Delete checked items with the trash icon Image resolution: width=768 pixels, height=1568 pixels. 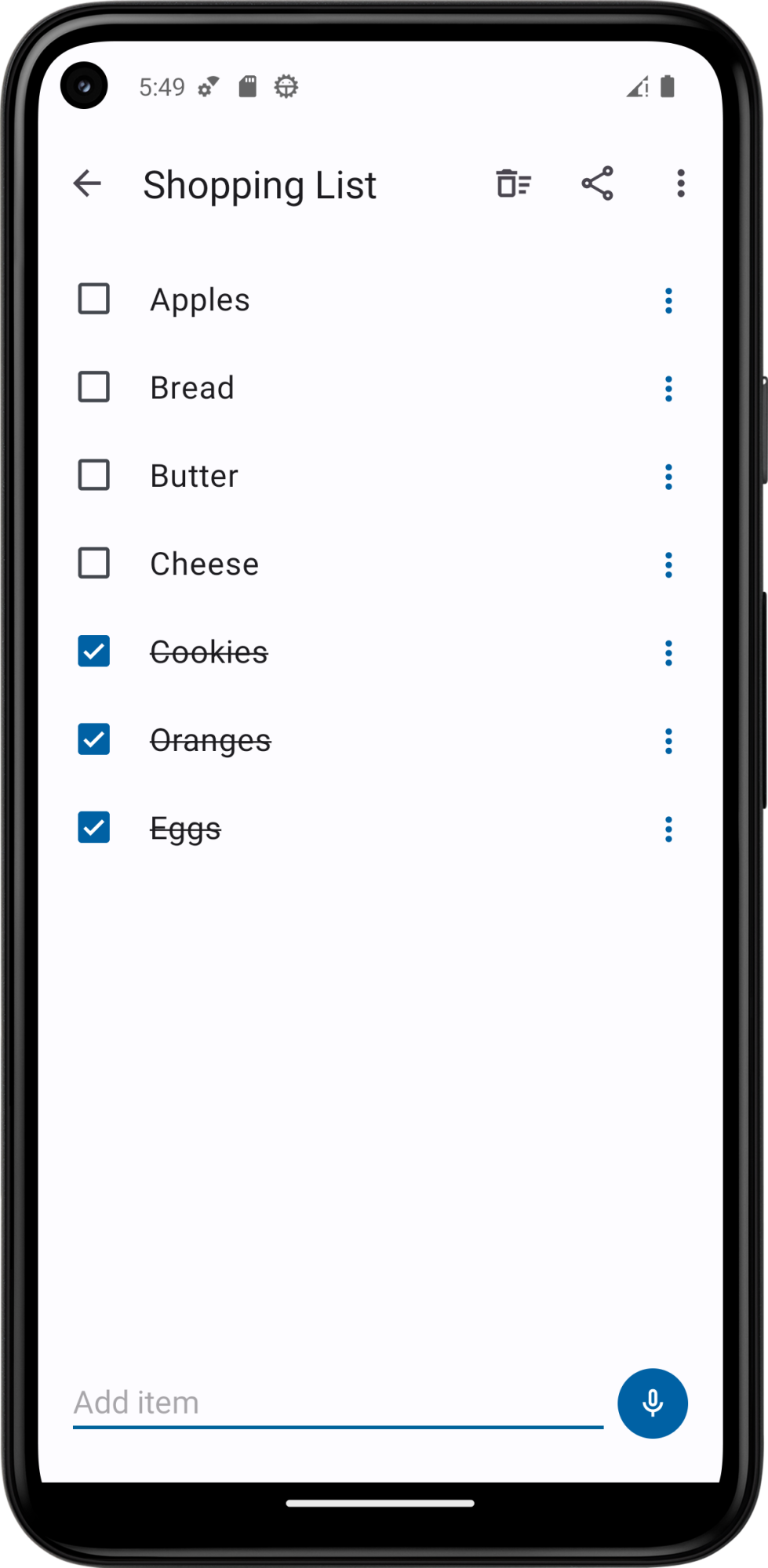pos(514,183)
